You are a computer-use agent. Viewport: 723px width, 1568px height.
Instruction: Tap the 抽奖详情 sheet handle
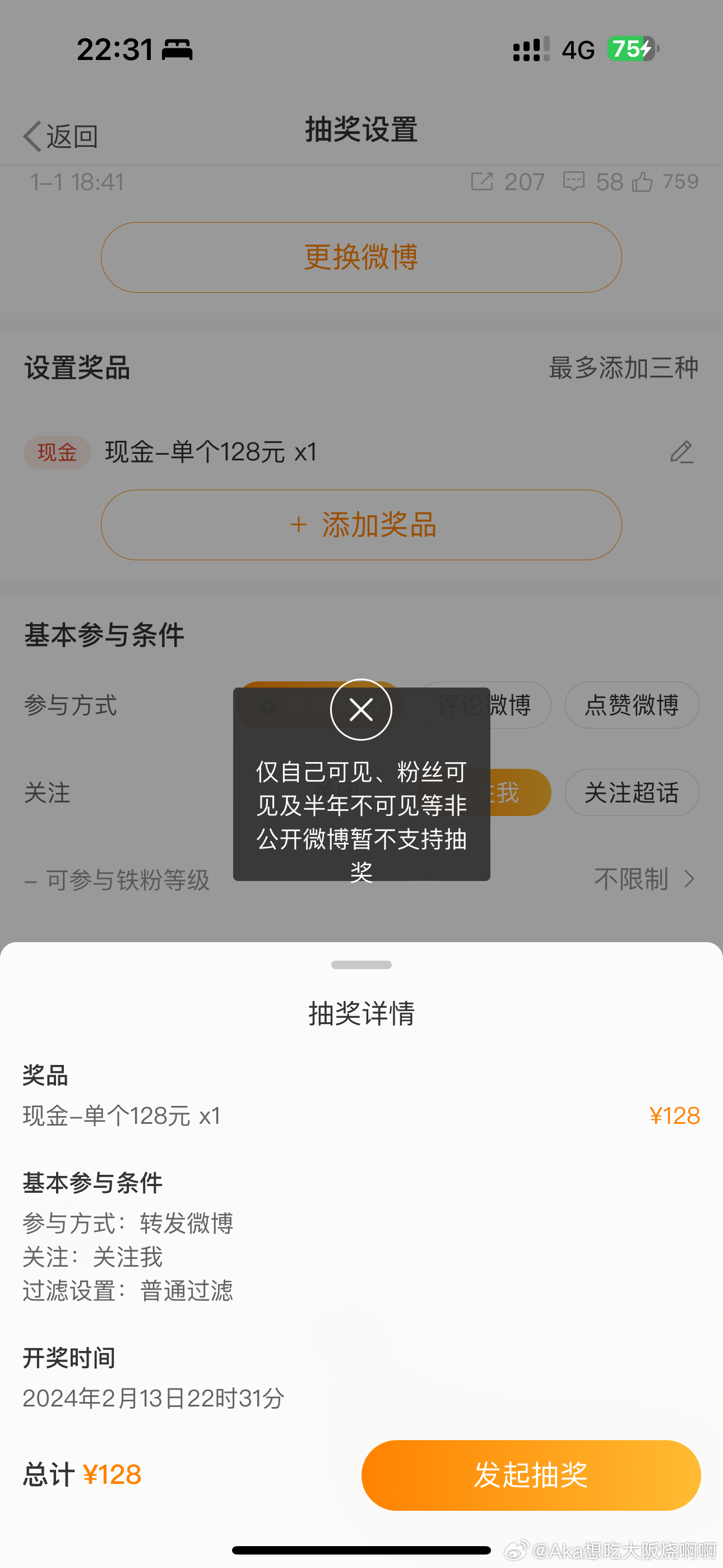(361, 964)
